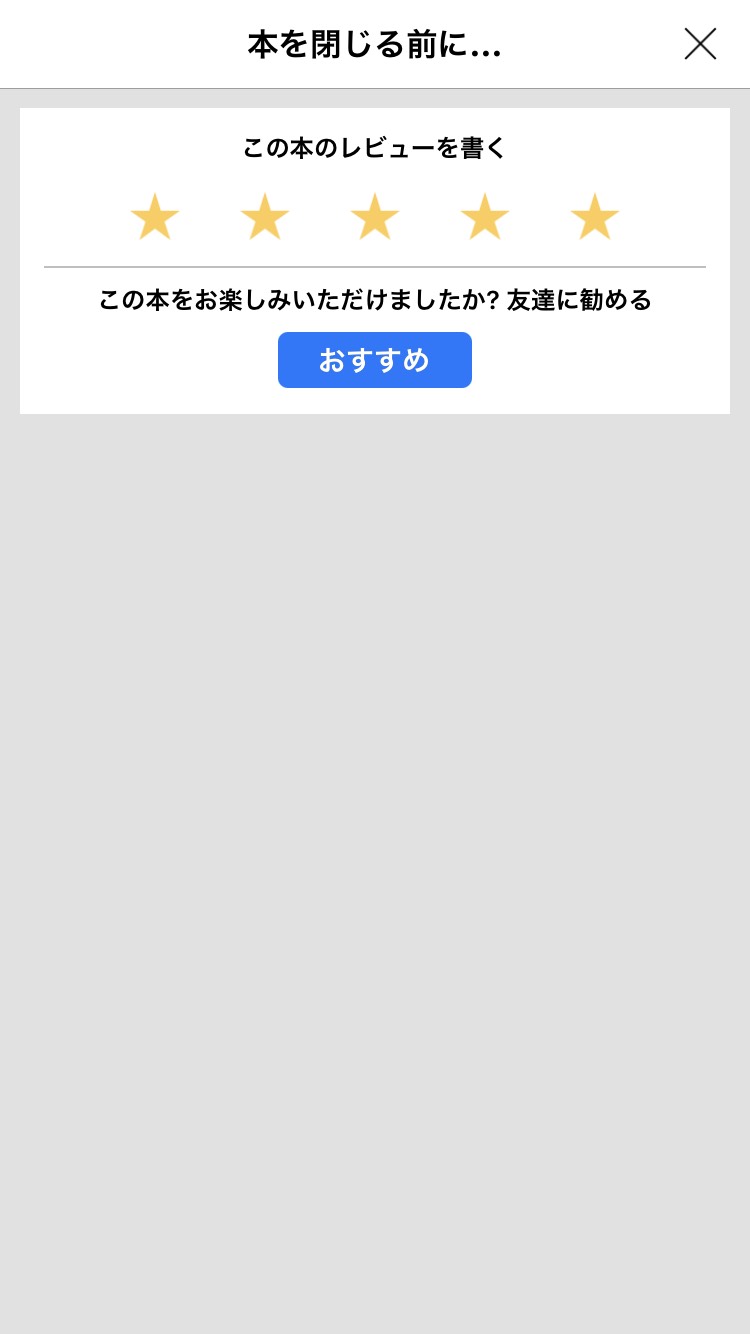
Task: Rate this book four stars
Action: (485, 217)
